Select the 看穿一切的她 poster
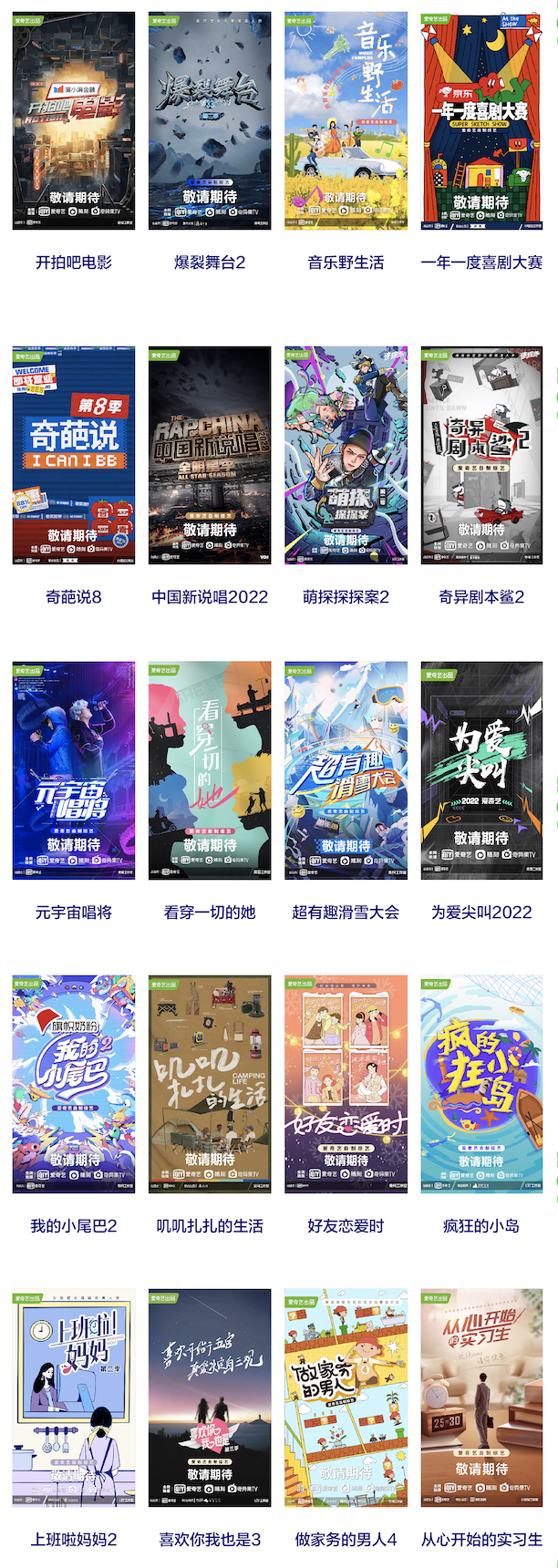This screenshot has width=558, height=1568. [210, 770]
